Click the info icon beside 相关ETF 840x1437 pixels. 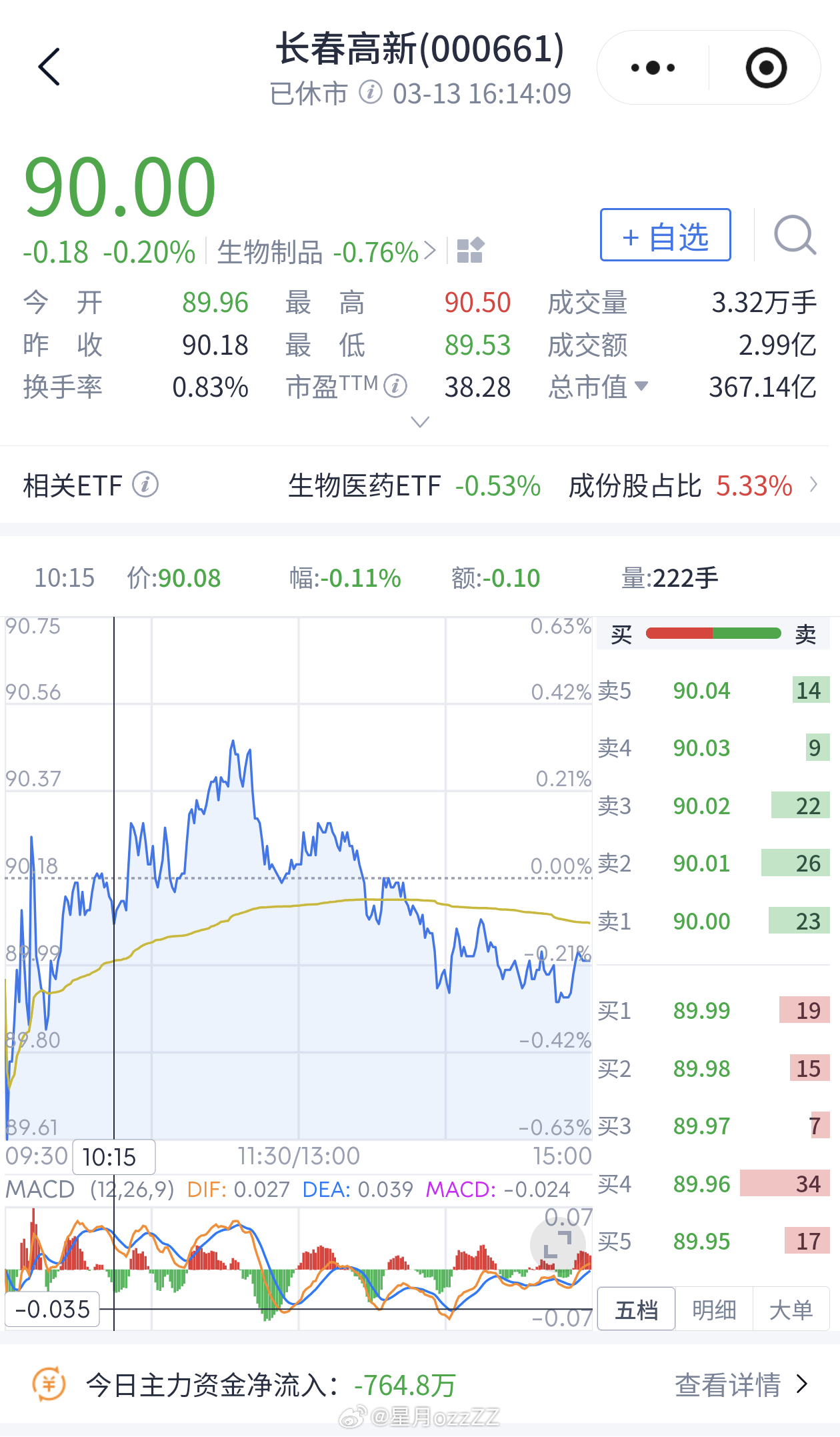point(146,485)
